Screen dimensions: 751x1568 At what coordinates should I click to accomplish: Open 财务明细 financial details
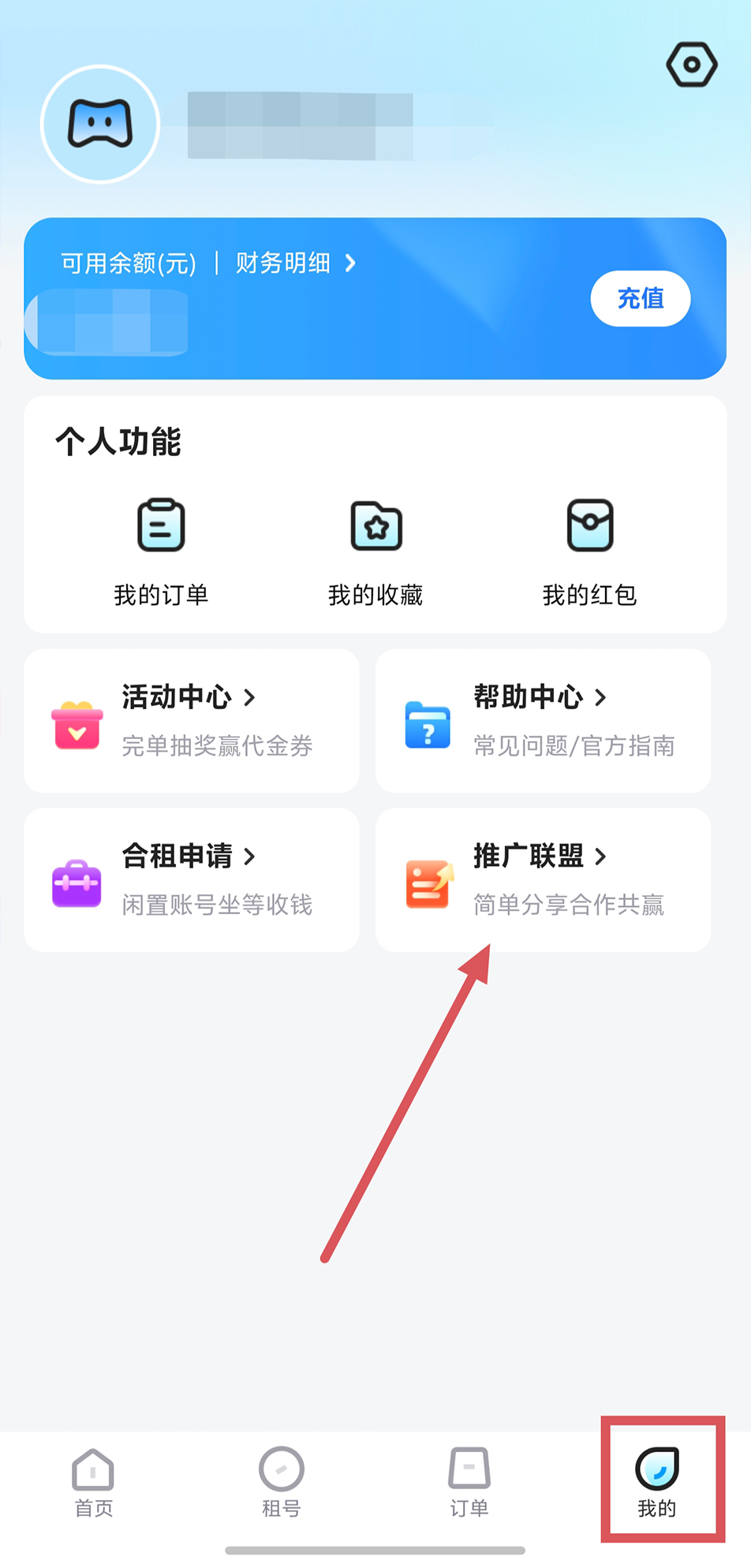coord(295,263)
